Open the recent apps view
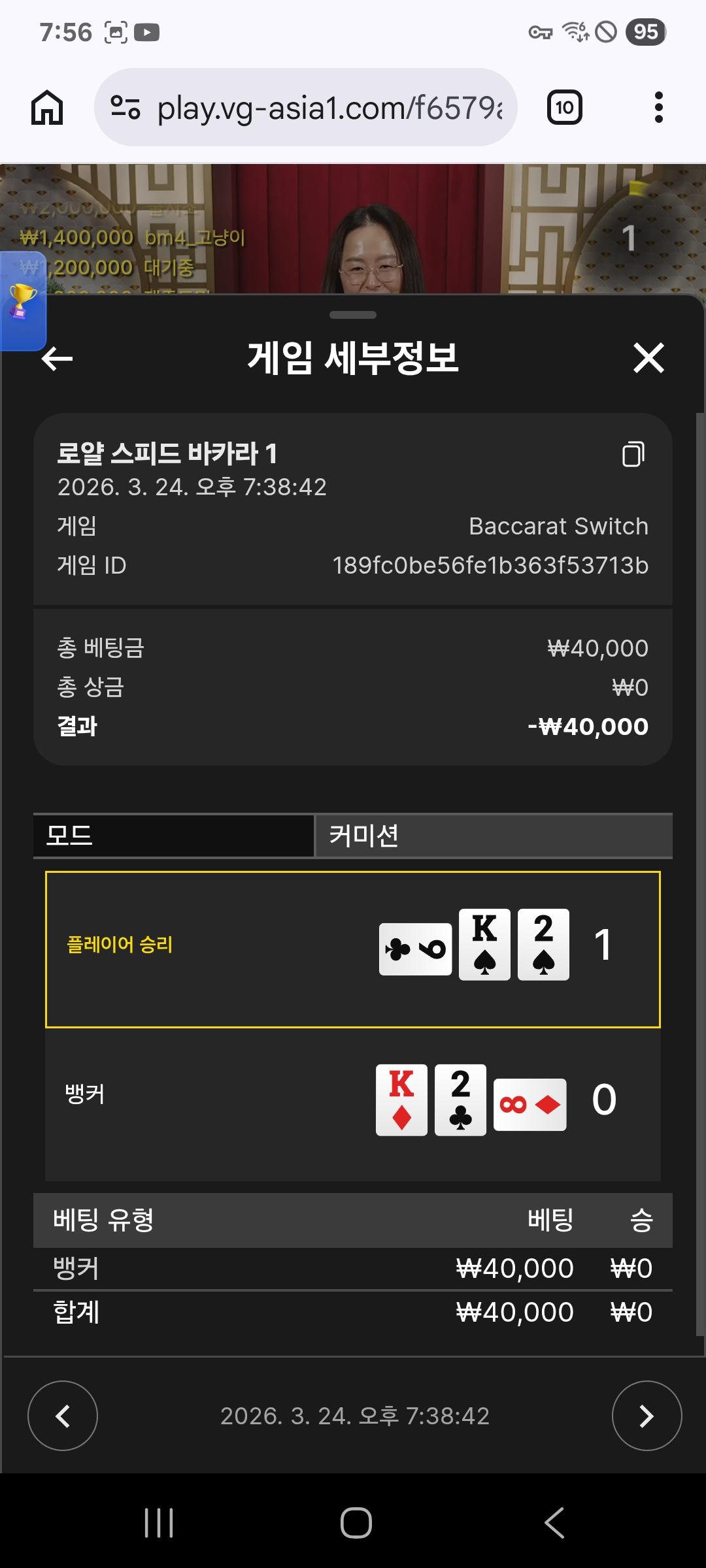Viewport: 706px width, 1568px height. 159,1523
